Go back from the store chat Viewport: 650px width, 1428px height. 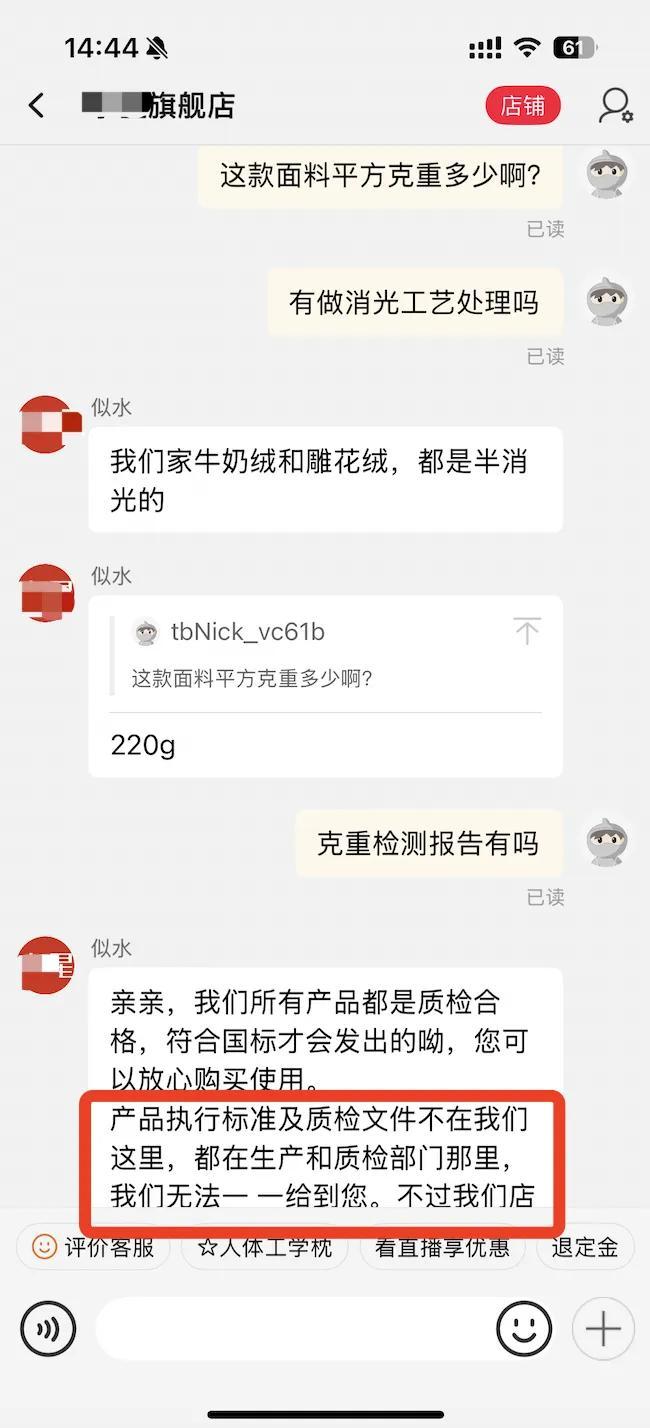pos(37,105)
